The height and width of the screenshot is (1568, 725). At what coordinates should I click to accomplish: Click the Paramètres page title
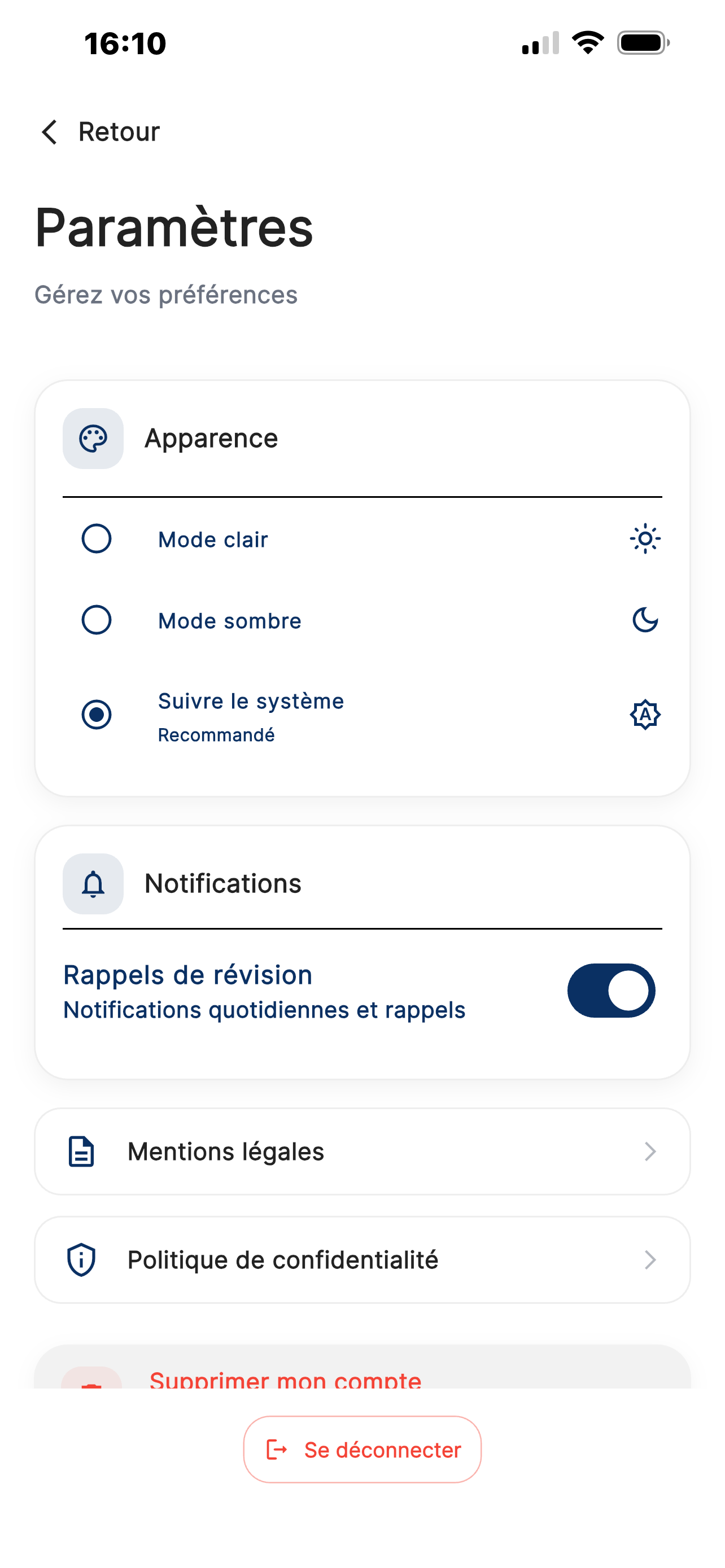[x=173, y=228]
